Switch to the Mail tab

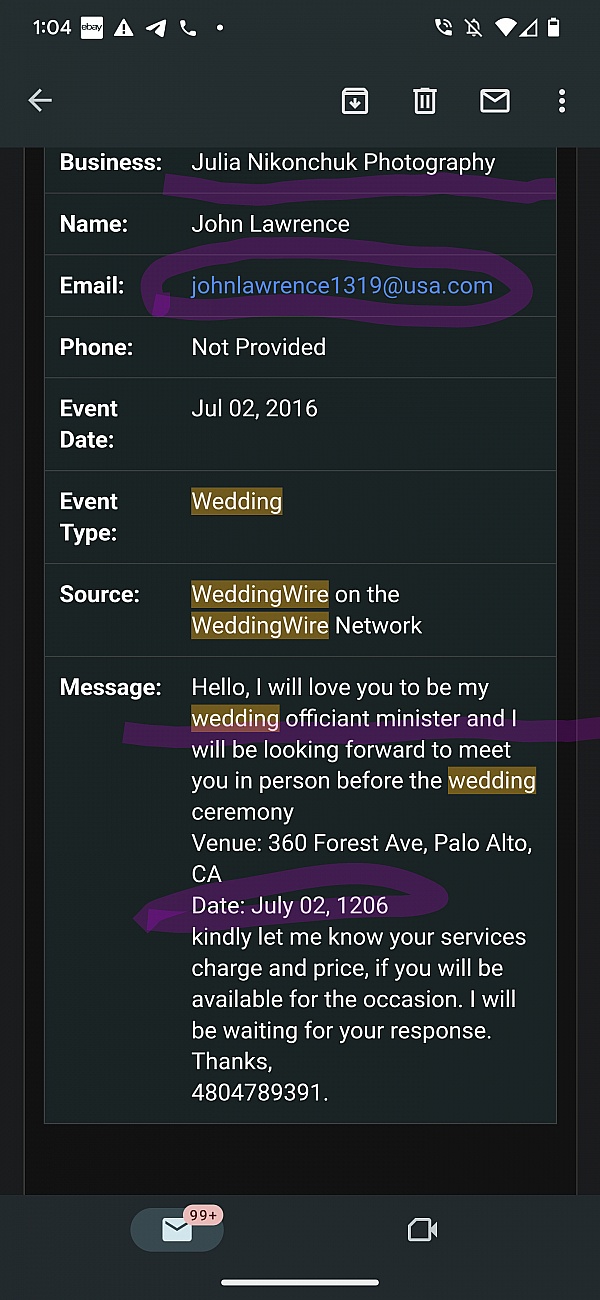tap(177, 1229)
